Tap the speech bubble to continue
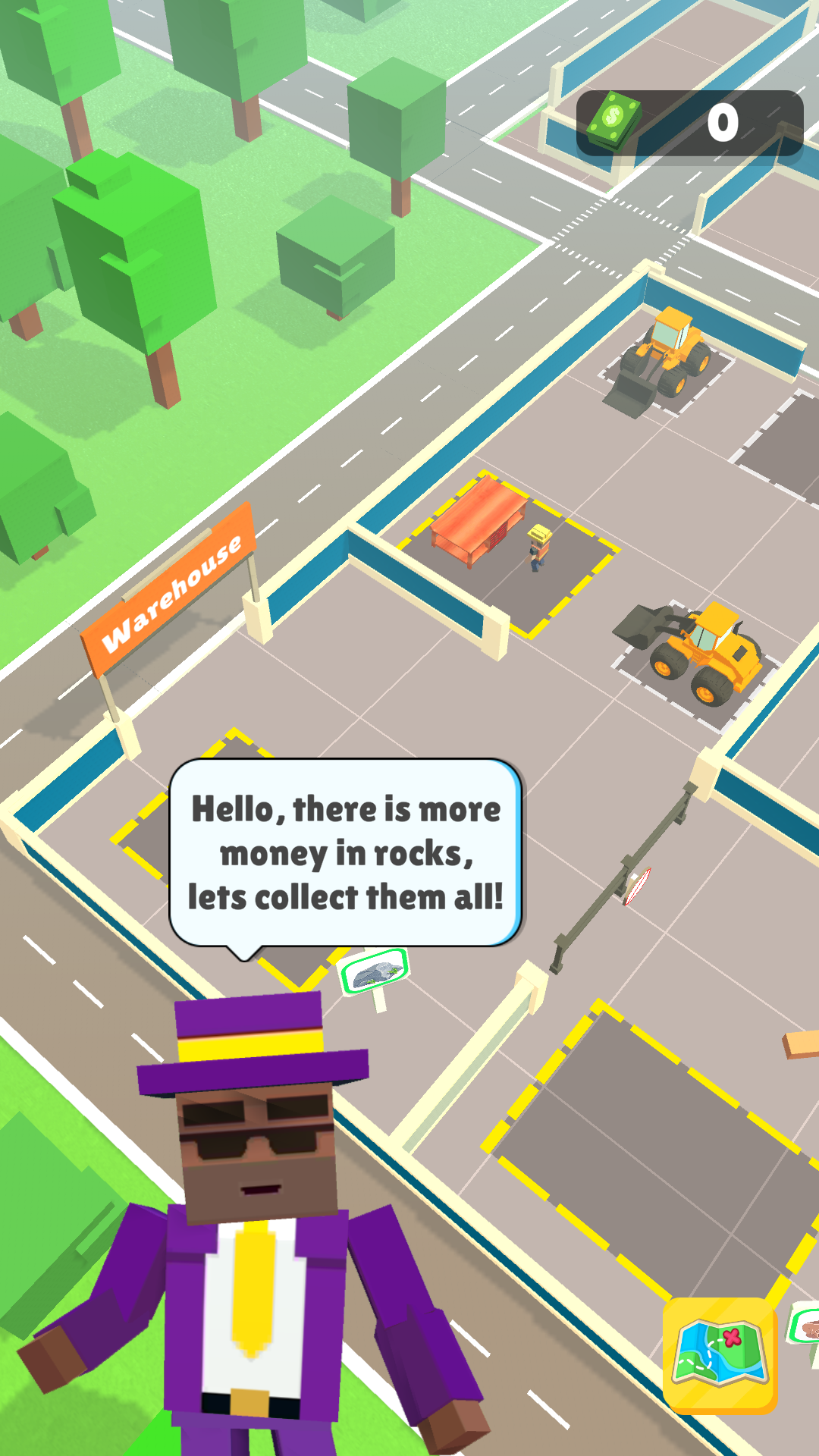The width and height of the screenshot is (819, 1456). (346, 854)
